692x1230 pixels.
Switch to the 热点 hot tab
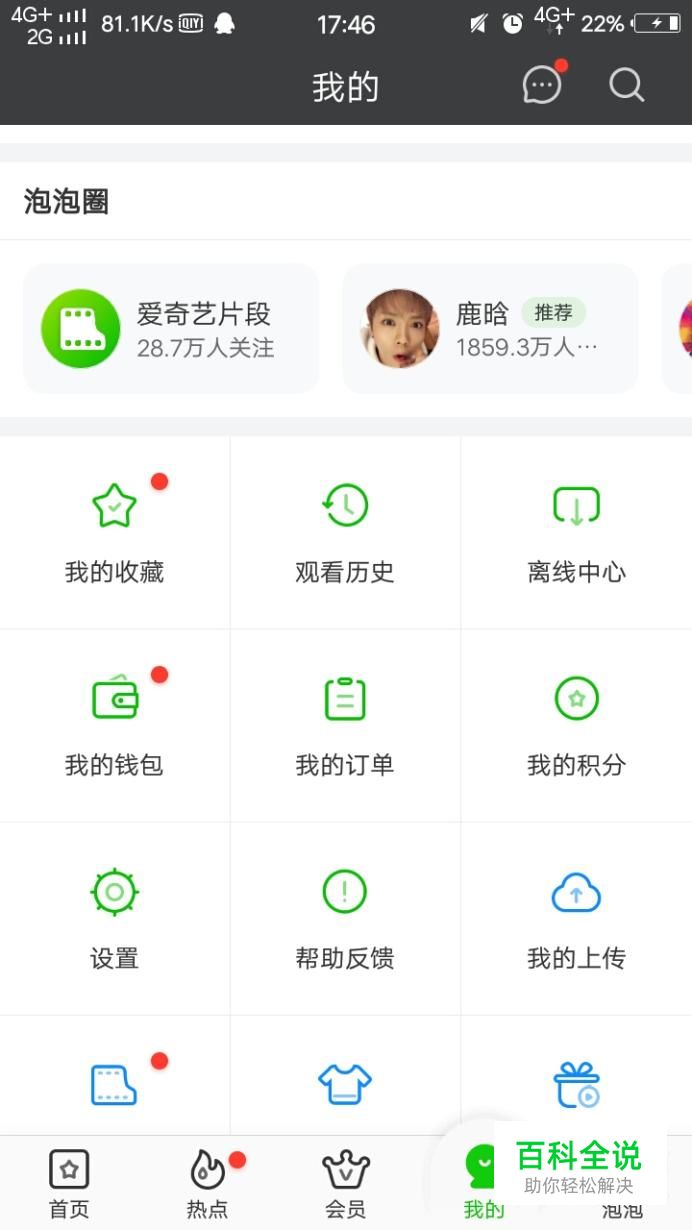tap(207, 1183)
